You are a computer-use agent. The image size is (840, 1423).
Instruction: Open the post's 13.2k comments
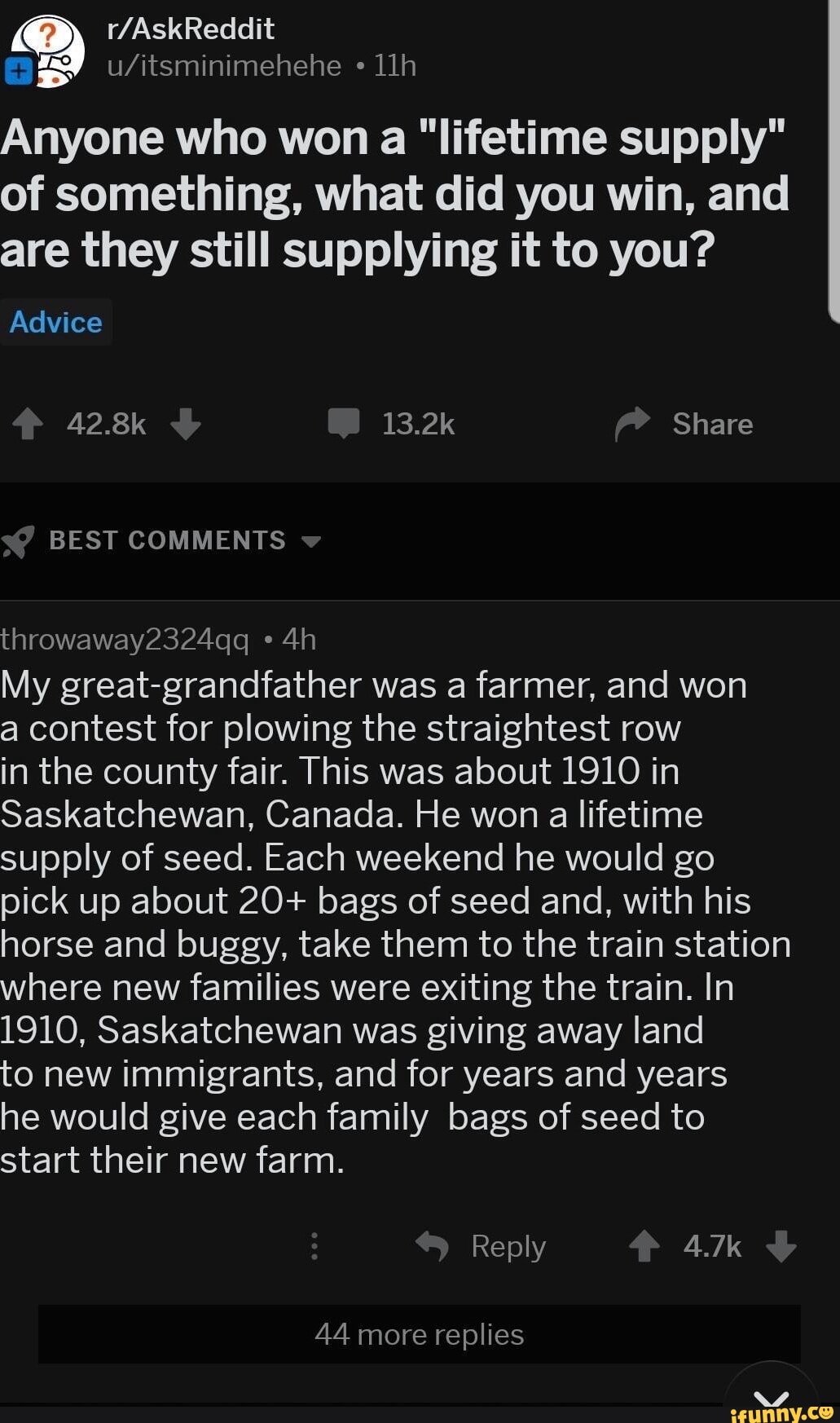coord(392,424)
